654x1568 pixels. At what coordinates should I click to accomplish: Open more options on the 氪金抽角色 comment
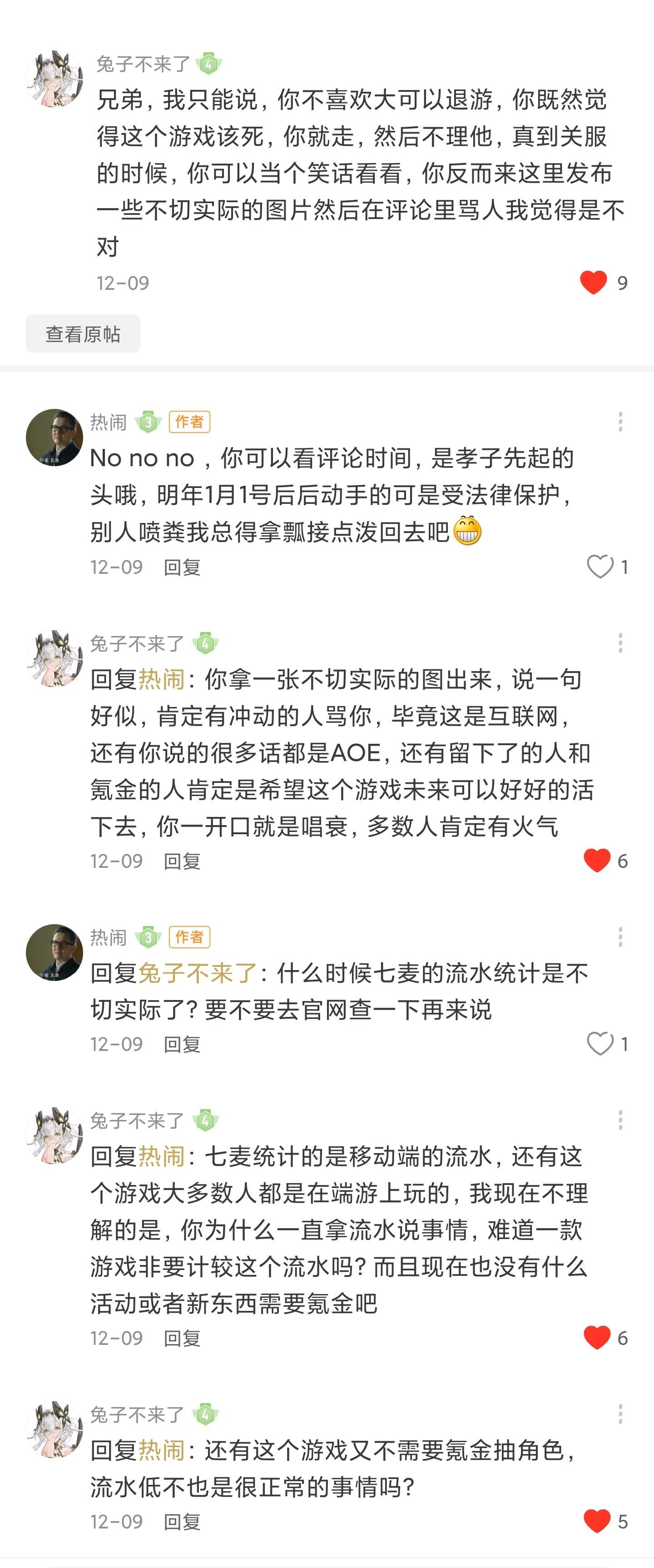620,1414
